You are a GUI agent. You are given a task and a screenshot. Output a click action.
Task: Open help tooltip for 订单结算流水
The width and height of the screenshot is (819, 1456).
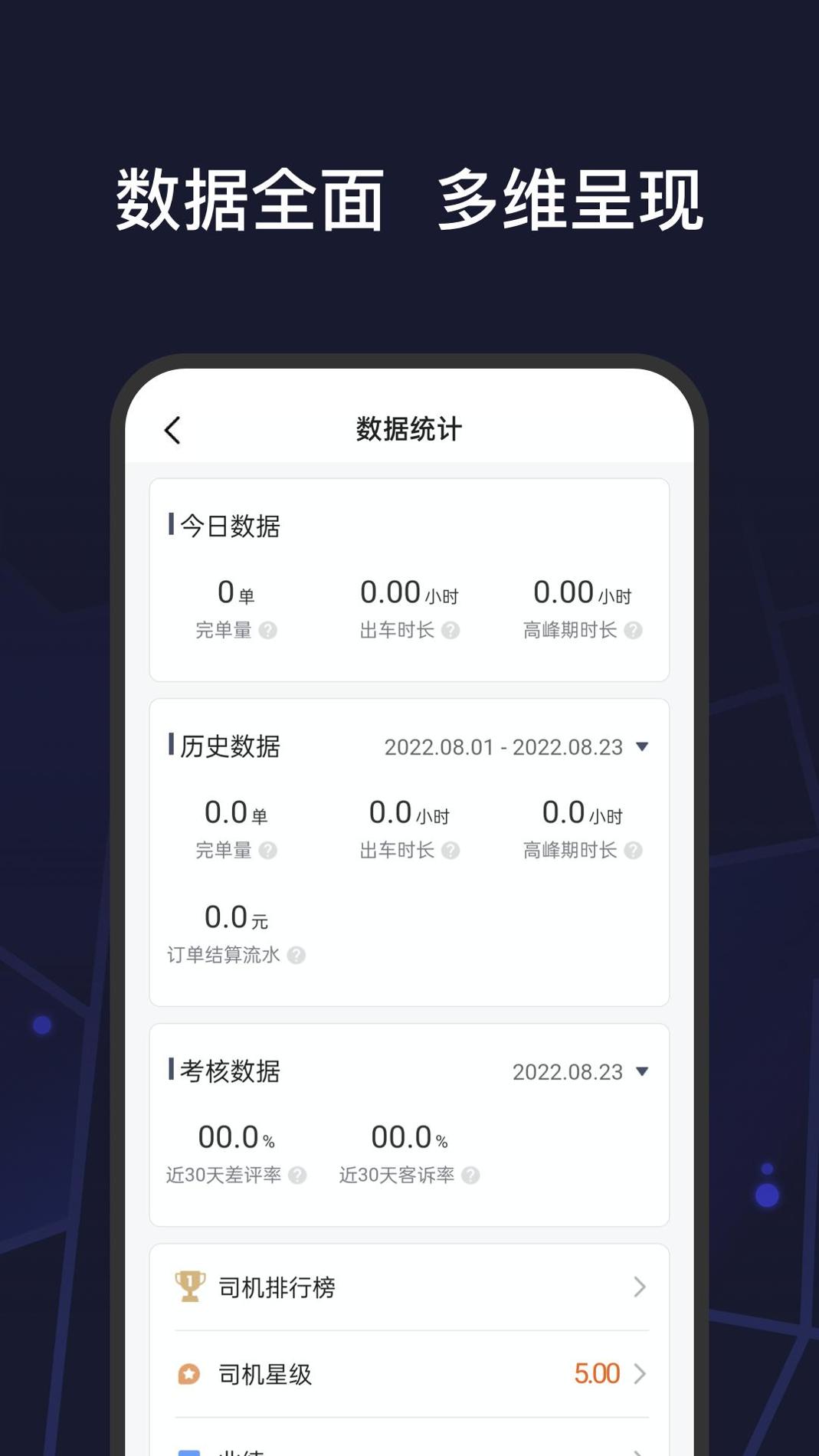pyautogui.click(x=297, y=955)
